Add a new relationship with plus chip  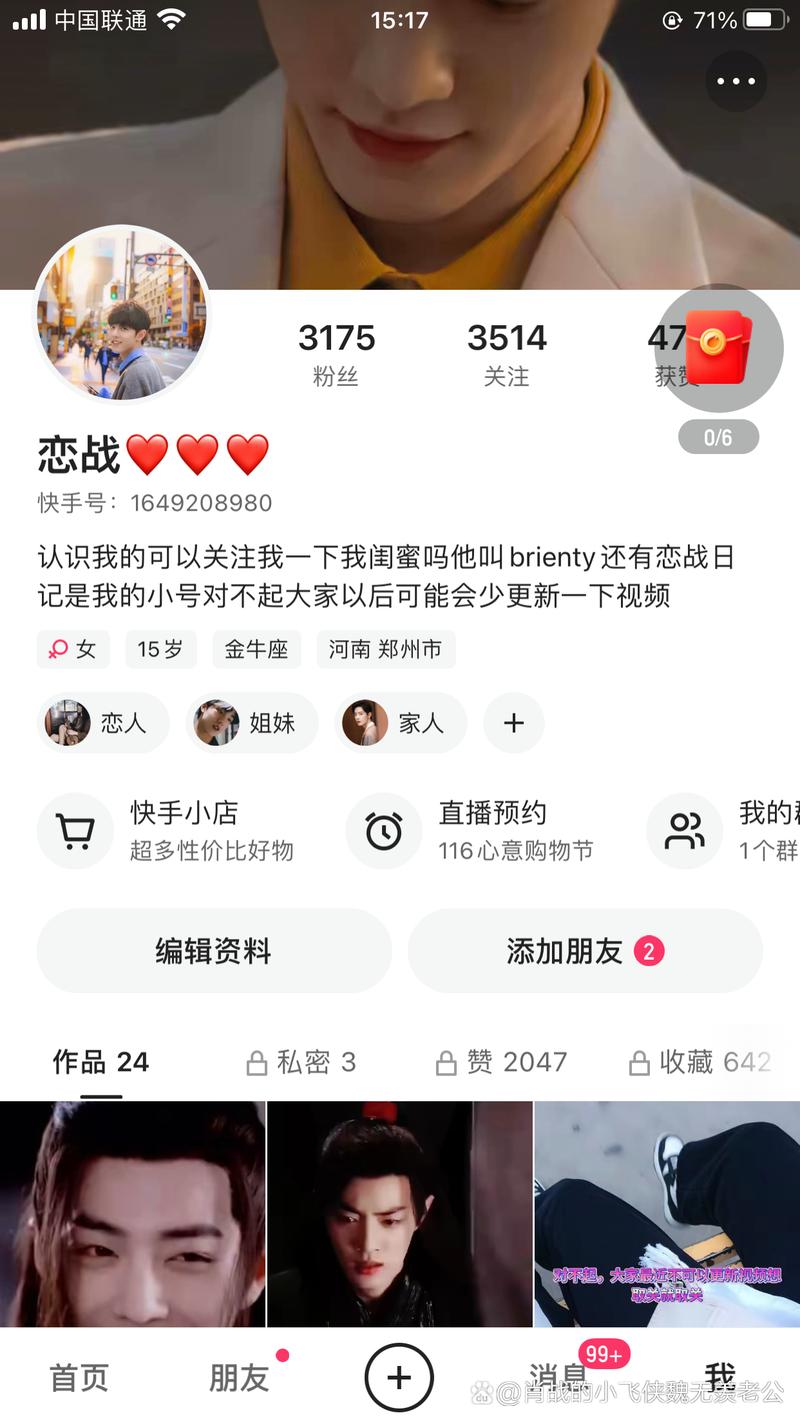pos(514,723)
